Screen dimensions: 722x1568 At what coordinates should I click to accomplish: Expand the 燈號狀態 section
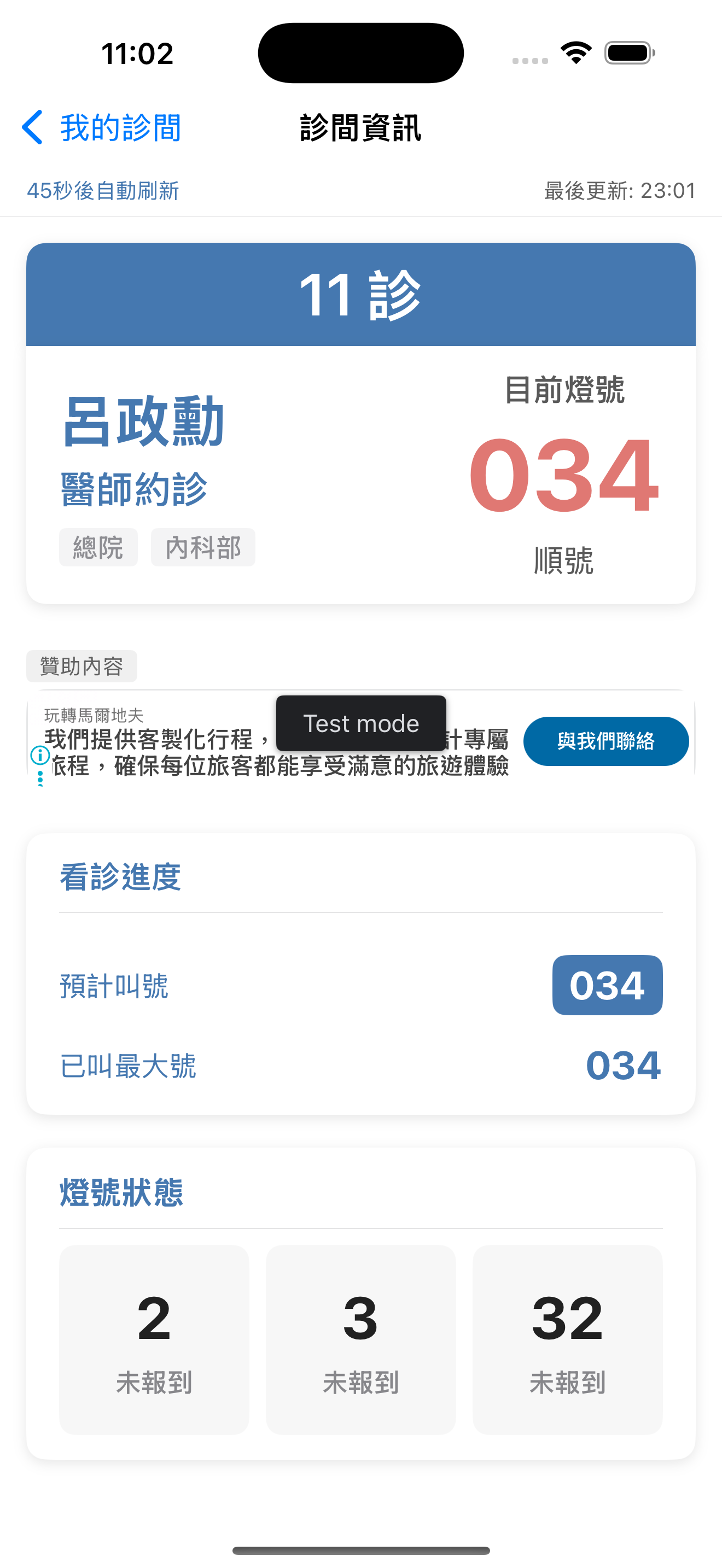click(x=121, y=1191)
